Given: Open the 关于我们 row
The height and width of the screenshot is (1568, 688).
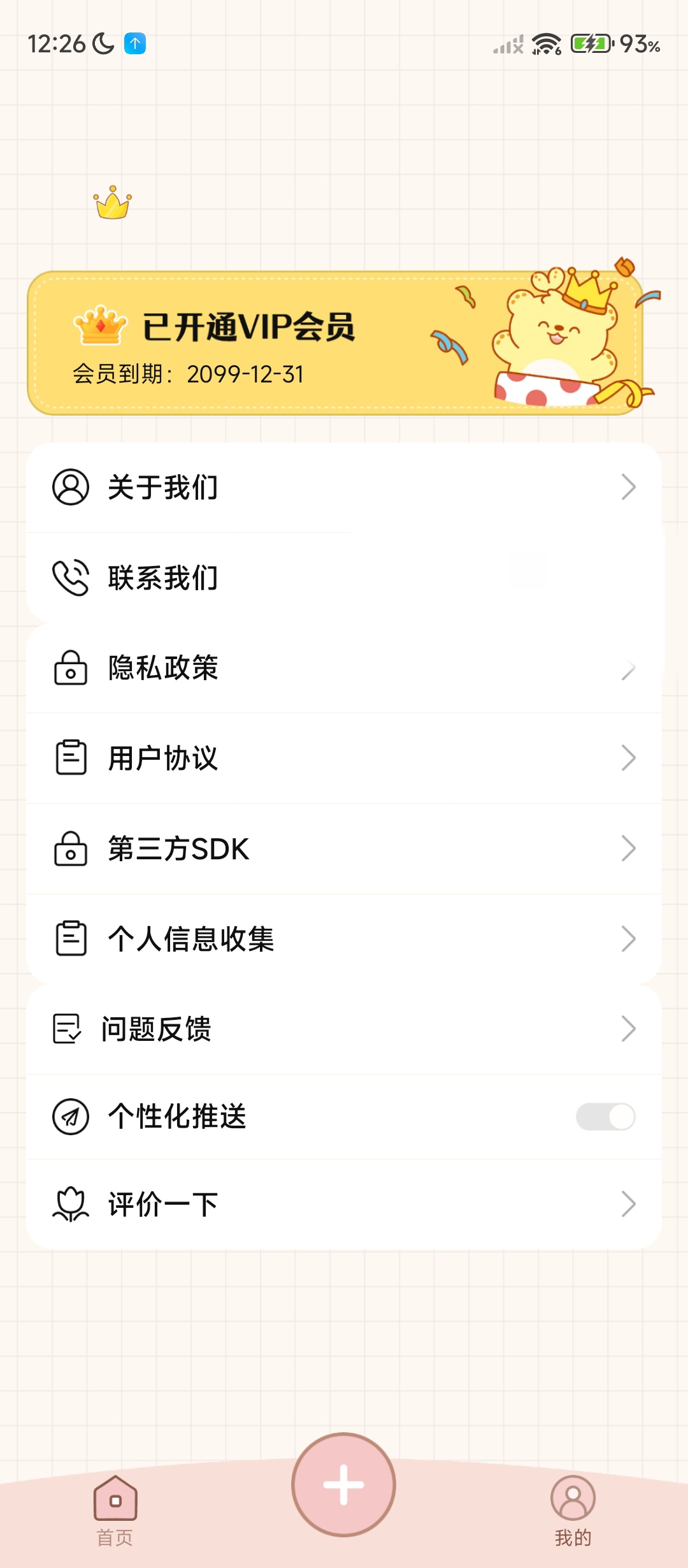Looking at the screenshot, I should [x=344, y=488].
